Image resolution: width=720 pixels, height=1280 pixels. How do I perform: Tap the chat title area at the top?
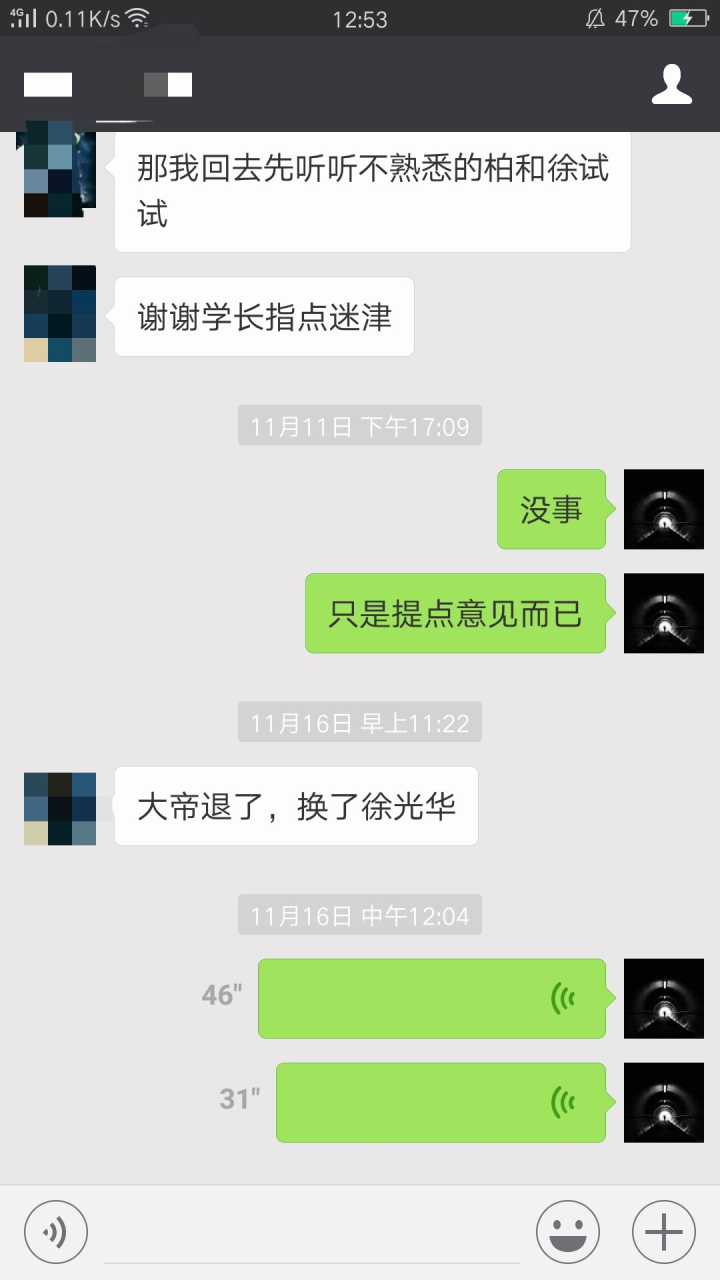point(170,84)
